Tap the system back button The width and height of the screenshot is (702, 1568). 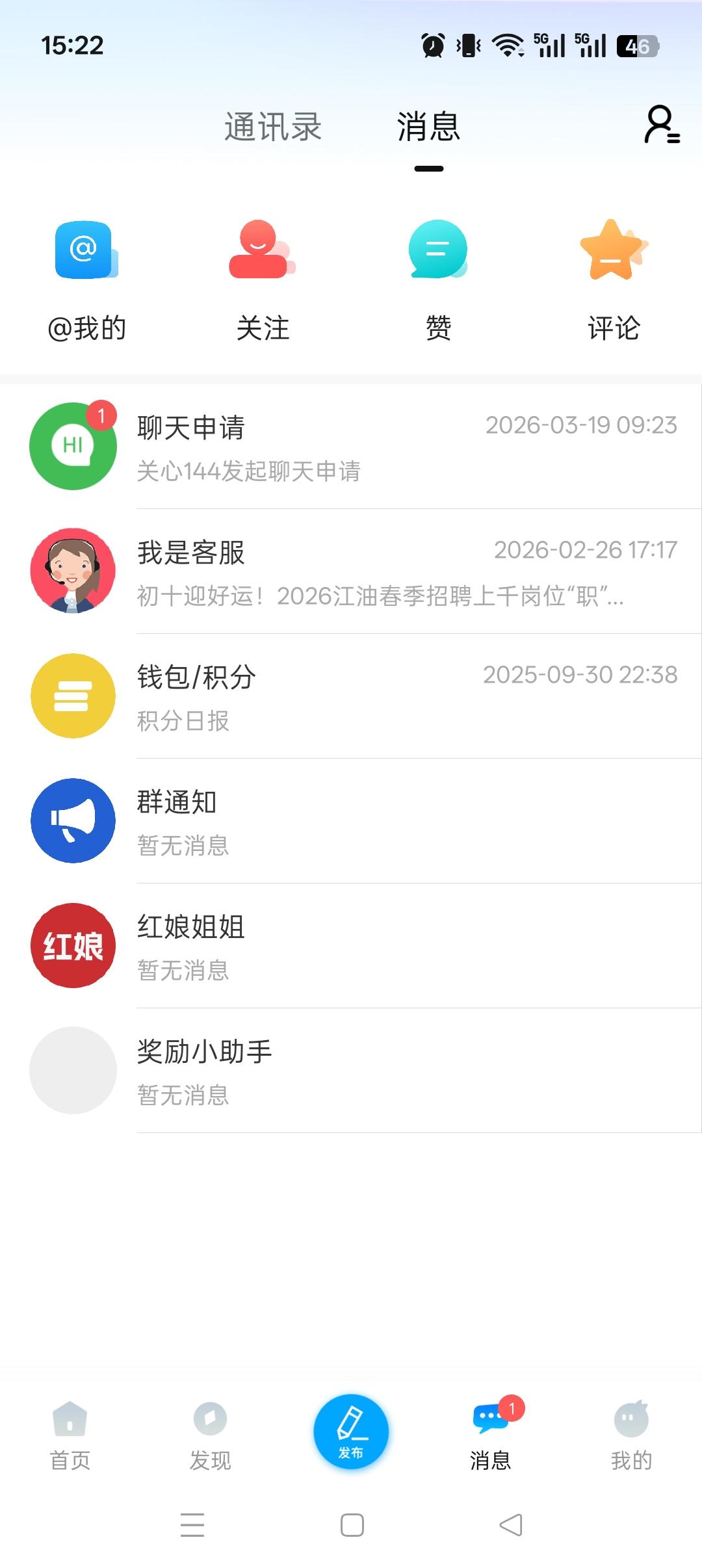(x=511, y=1525)
